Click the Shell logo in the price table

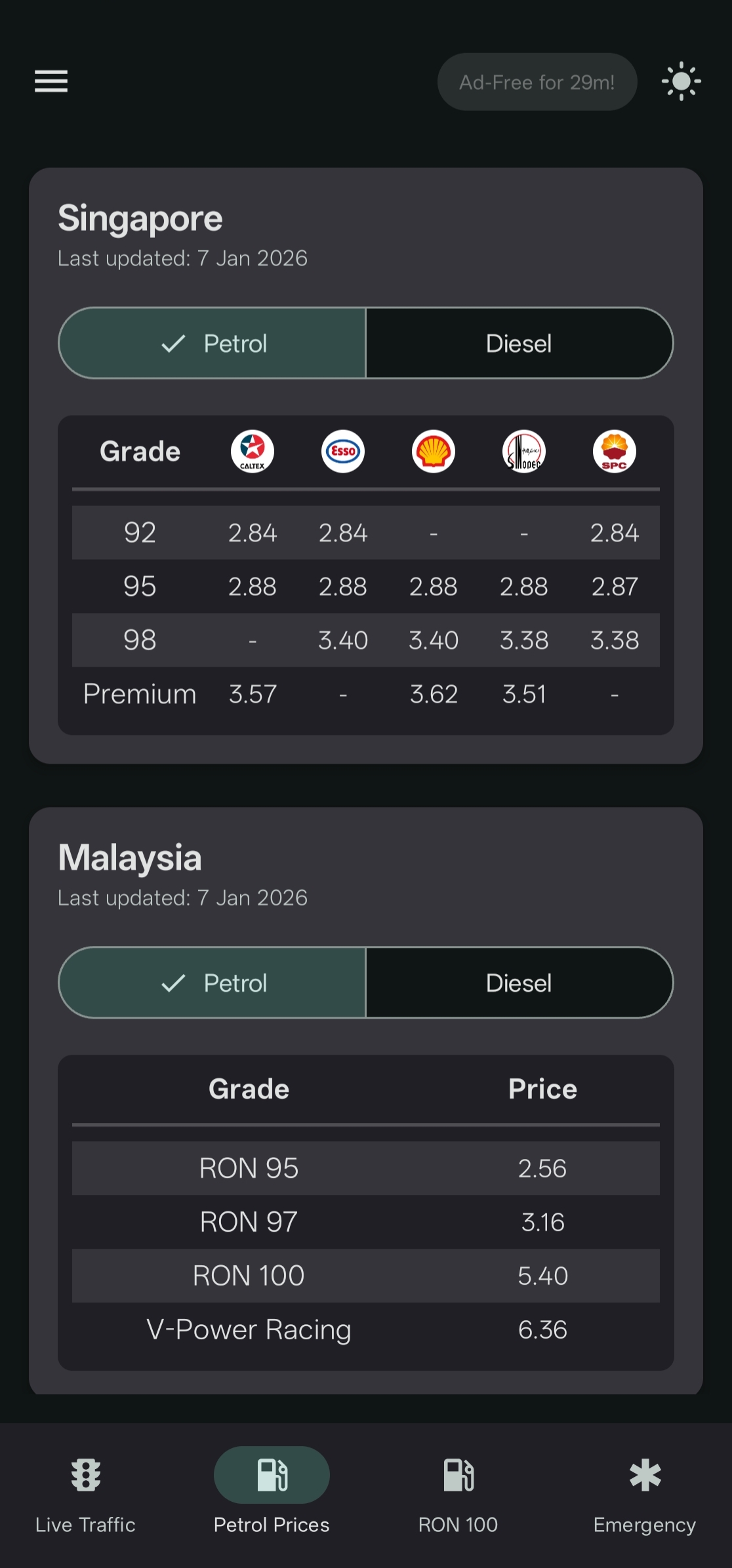(433, 452)
